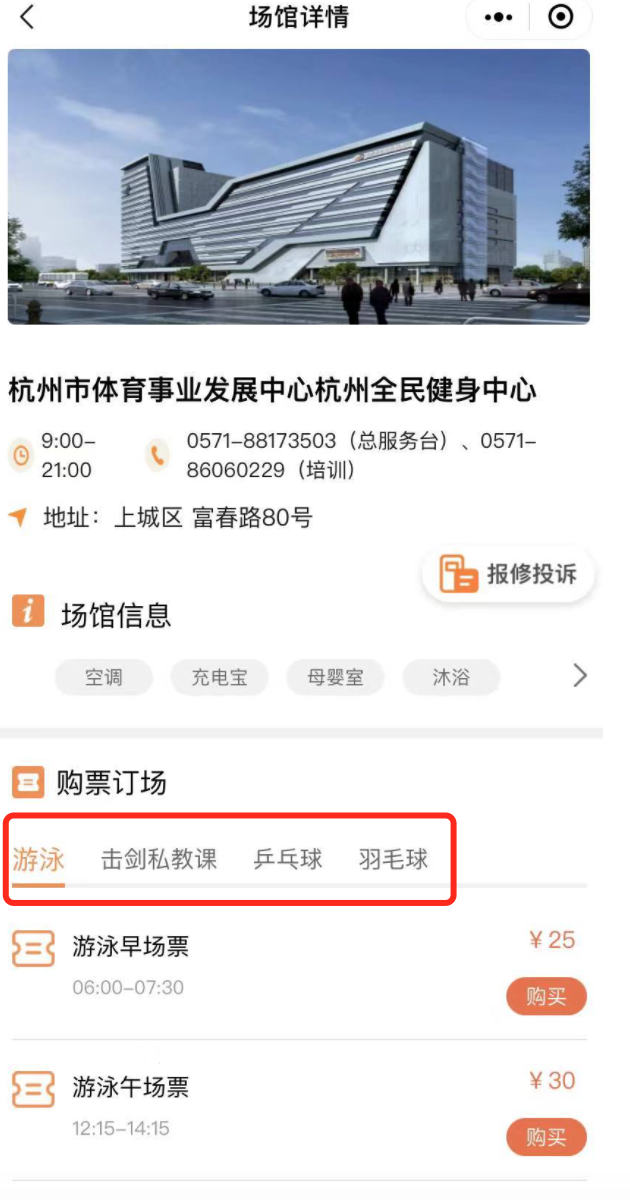Tap 报修投诉 button
630x1200 pixels.
(510, 574)
